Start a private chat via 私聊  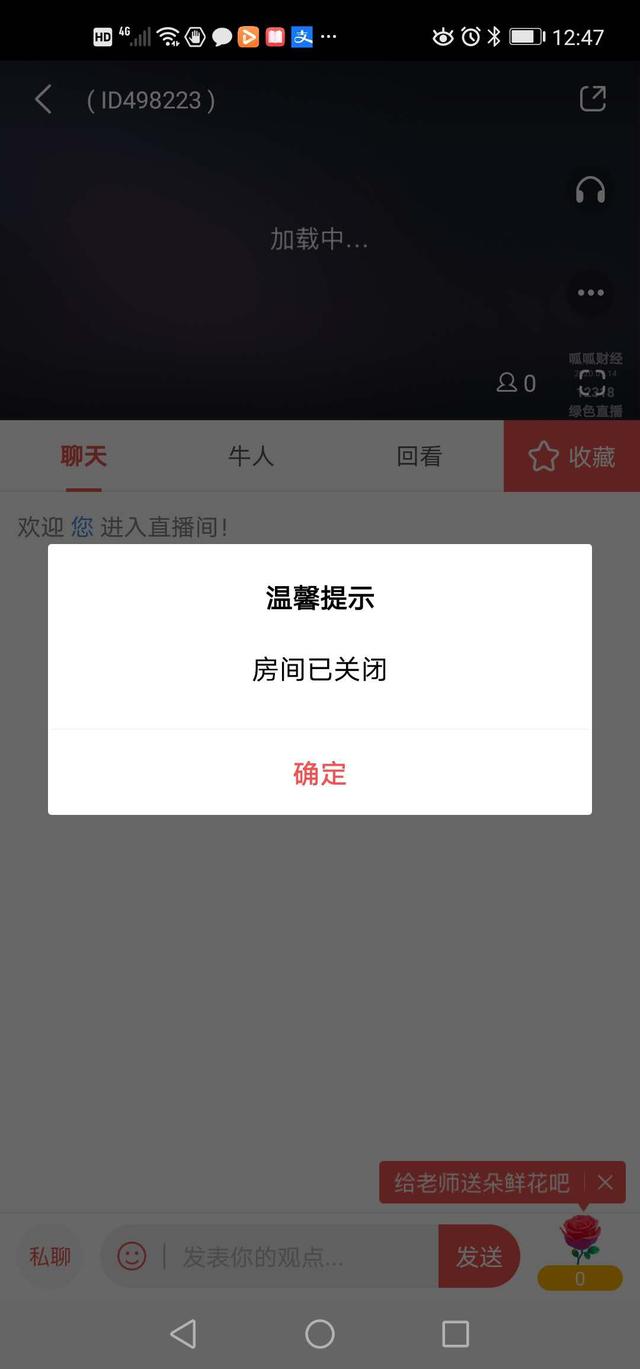[50, 1256]
